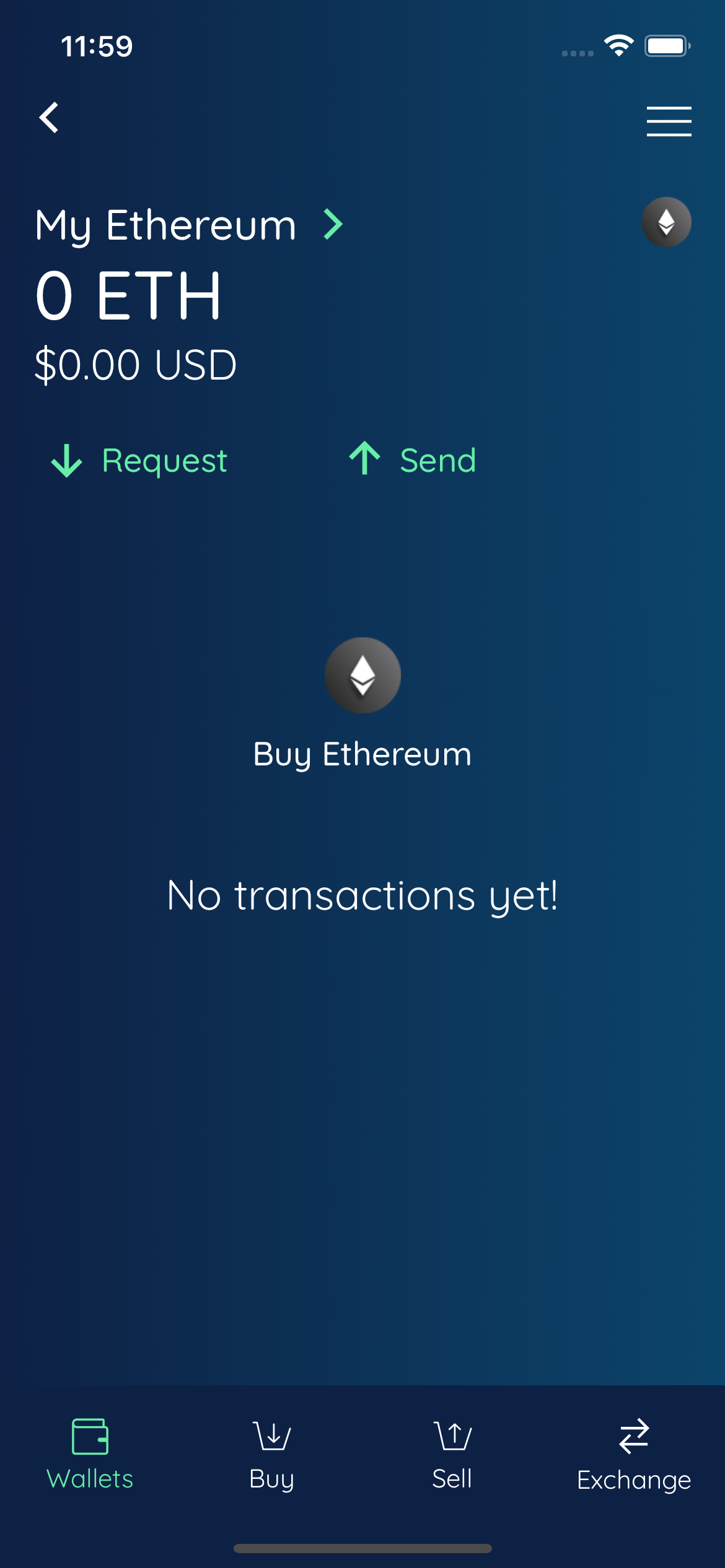Tap the Buy Ethereum label
The image size is (725, 1568).
coord(362,754)
